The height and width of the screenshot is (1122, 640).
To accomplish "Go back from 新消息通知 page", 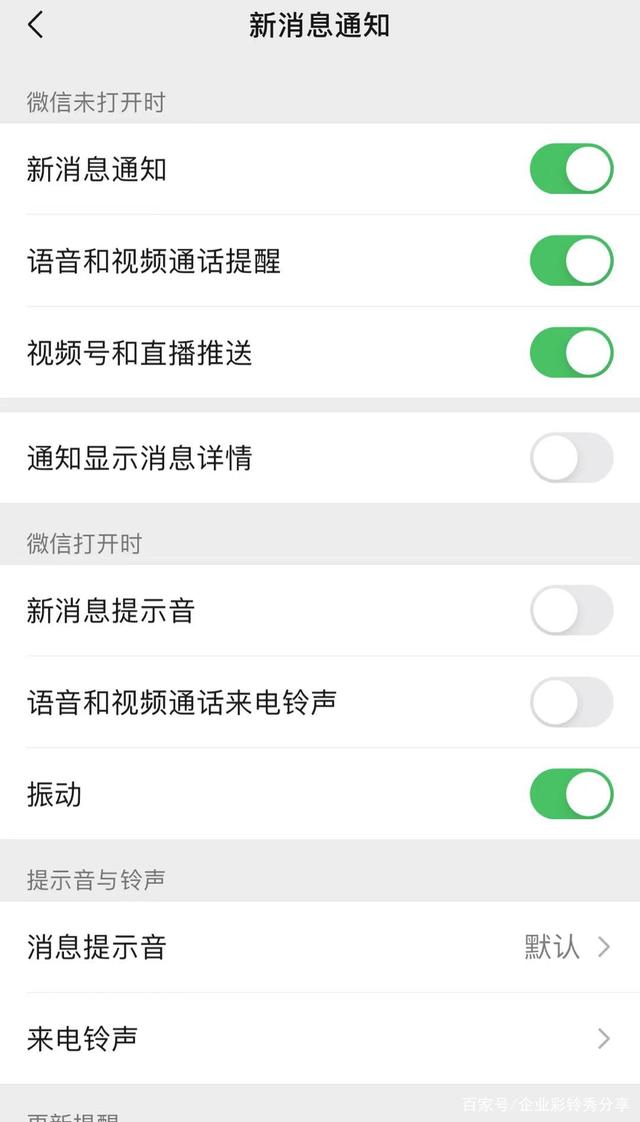I will [x=36, y=26].
